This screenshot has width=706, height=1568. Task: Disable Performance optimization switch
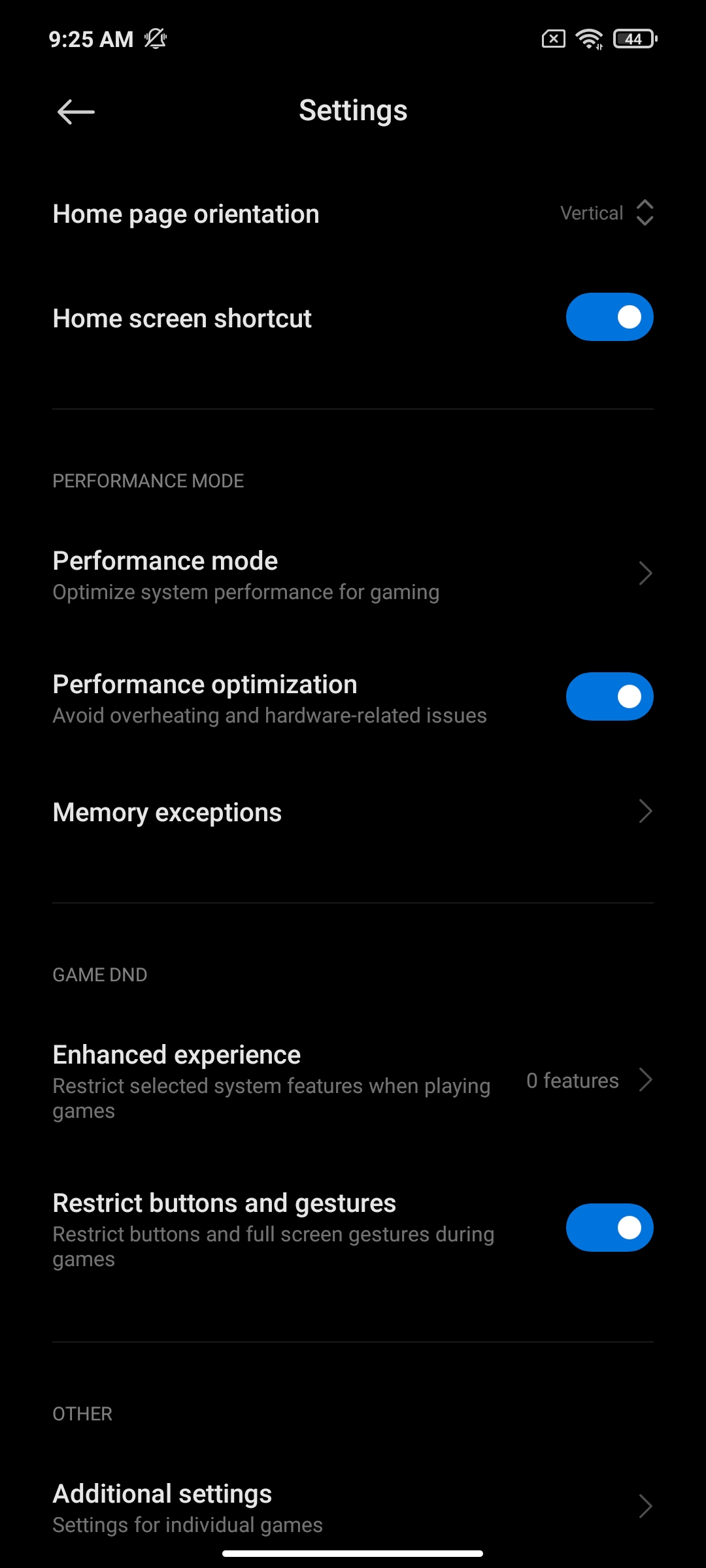(x=609, y=696)
